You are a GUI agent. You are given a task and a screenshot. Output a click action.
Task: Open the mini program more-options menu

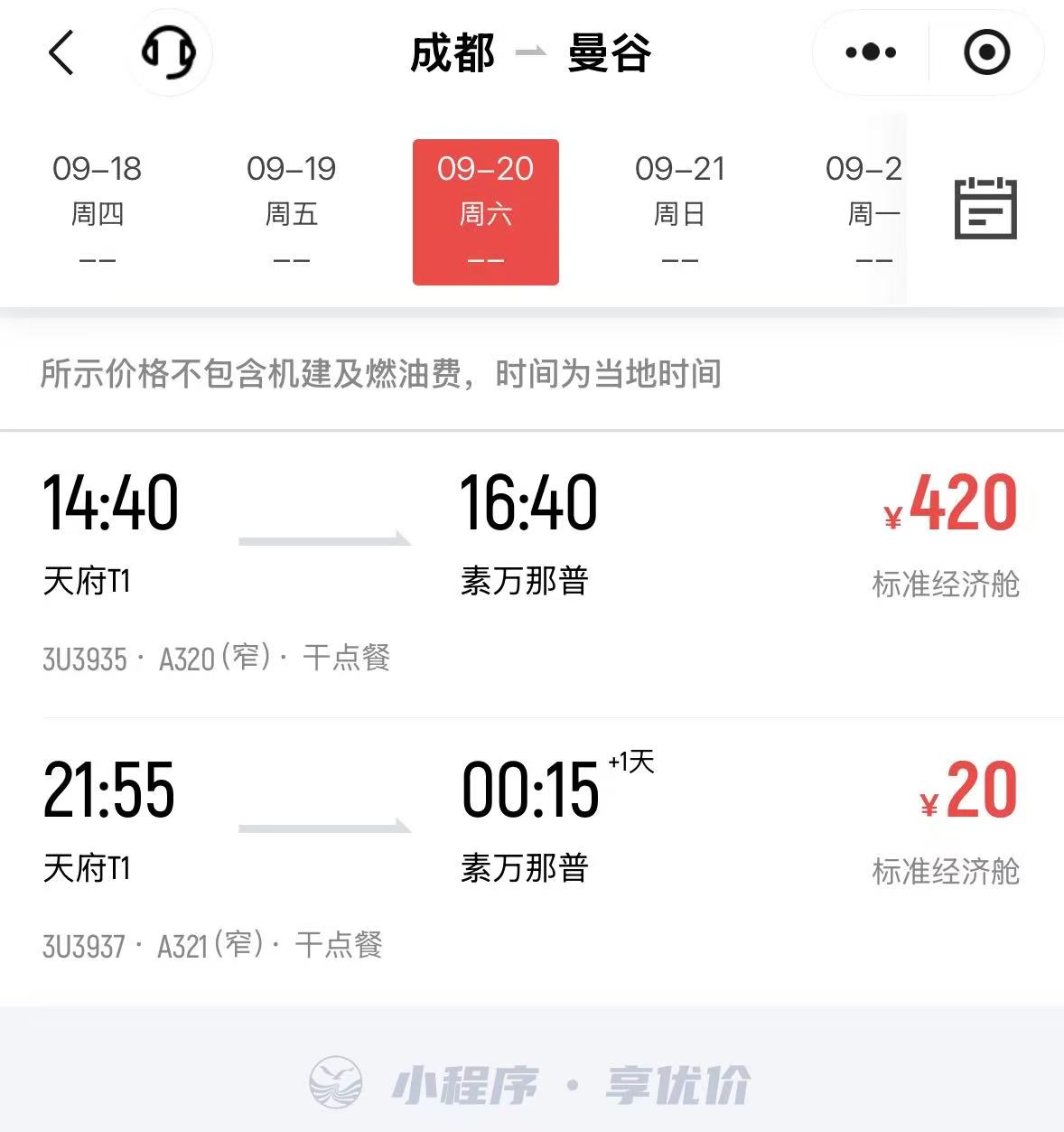pyautogui.click(x=871, y=52)
